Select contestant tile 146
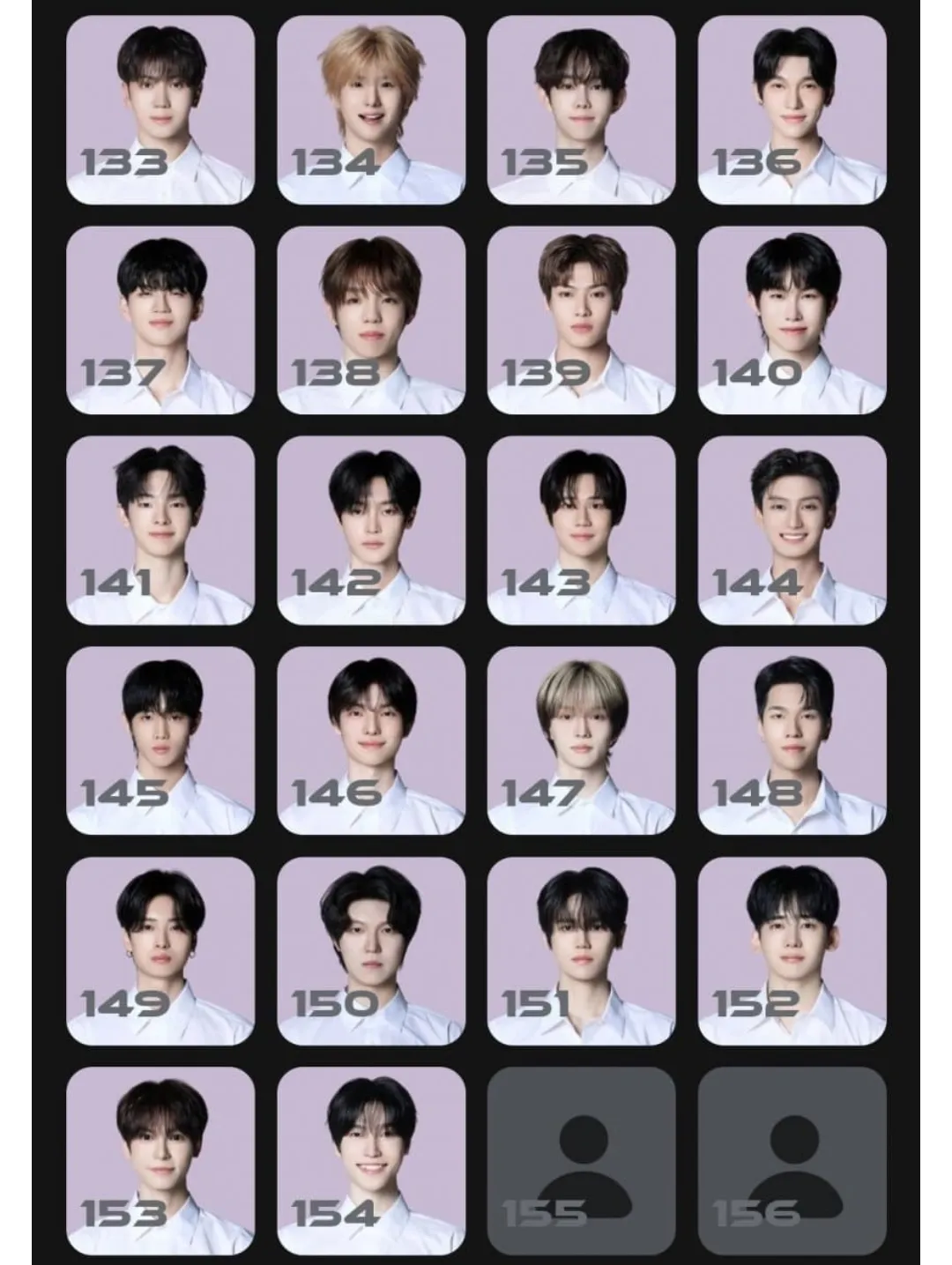 [371, 740]
